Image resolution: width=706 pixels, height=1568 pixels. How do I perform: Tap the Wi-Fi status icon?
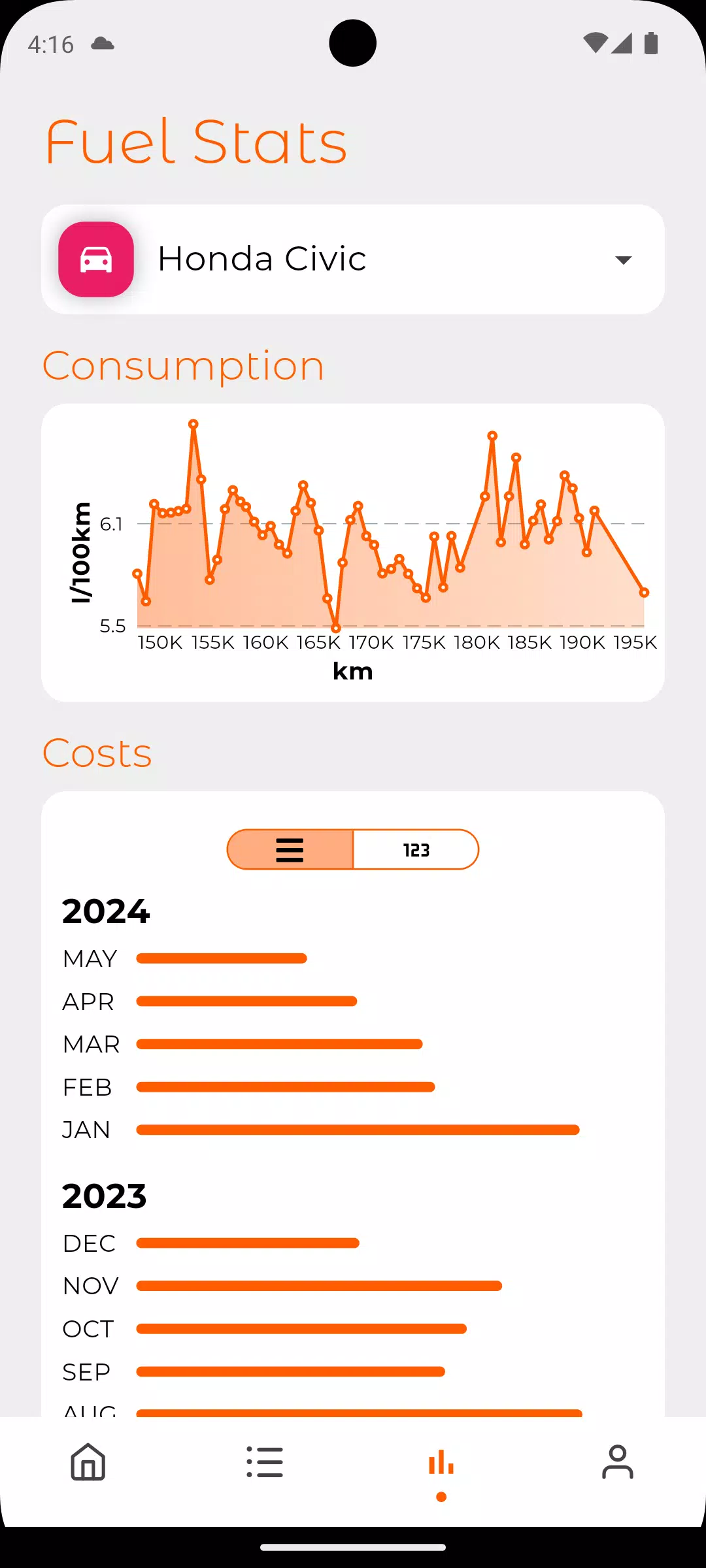click(596, 41)
